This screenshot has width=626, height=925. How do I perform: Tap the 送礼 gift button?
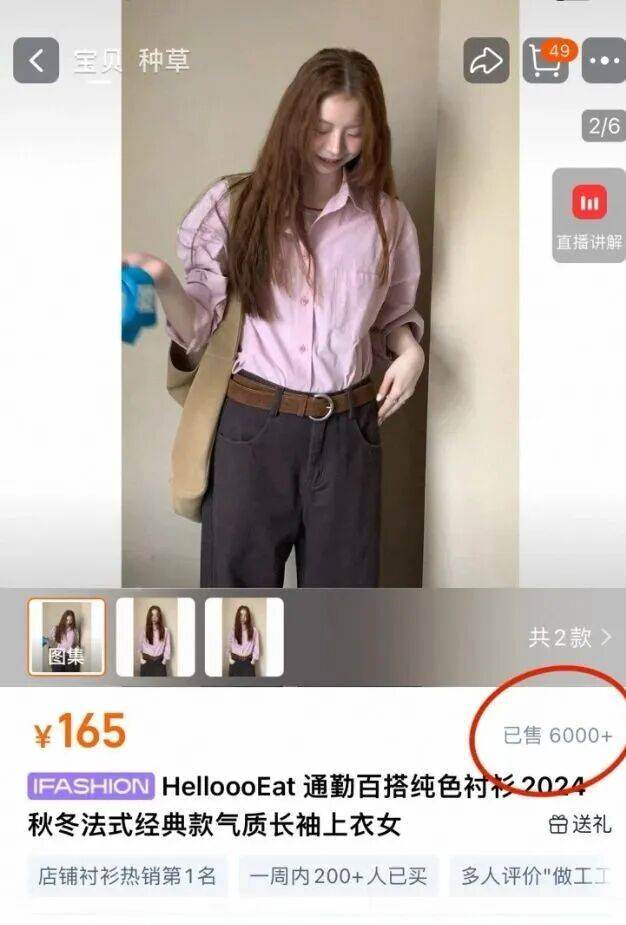[581, 824]
